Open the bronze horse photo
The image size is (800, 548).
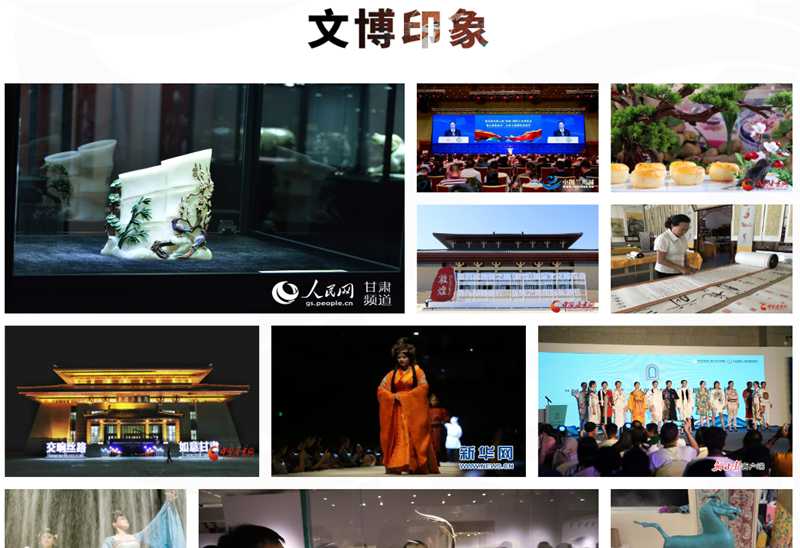coord(701,518)
